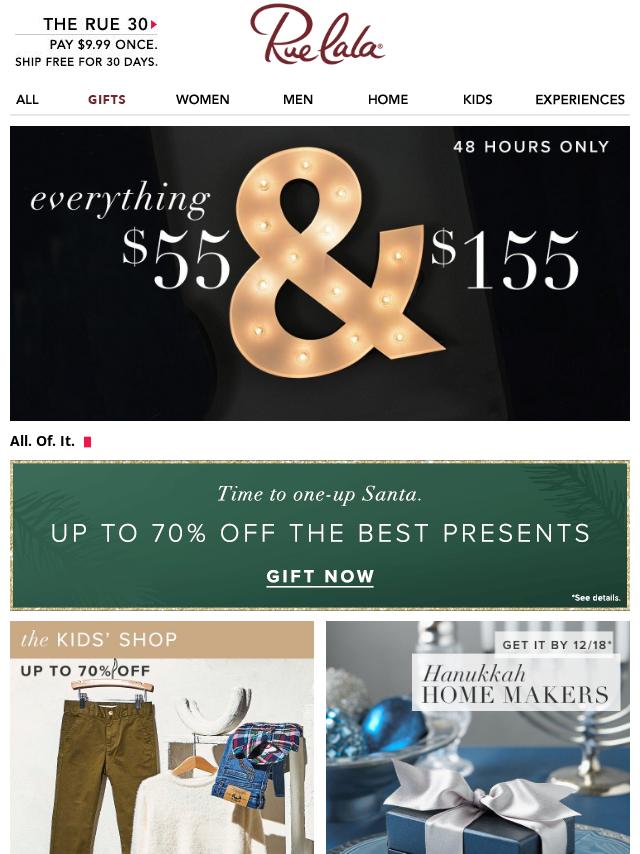This screenshot has height=854, width=640.
Task: Open the MEN category
Action: point(298,99)
